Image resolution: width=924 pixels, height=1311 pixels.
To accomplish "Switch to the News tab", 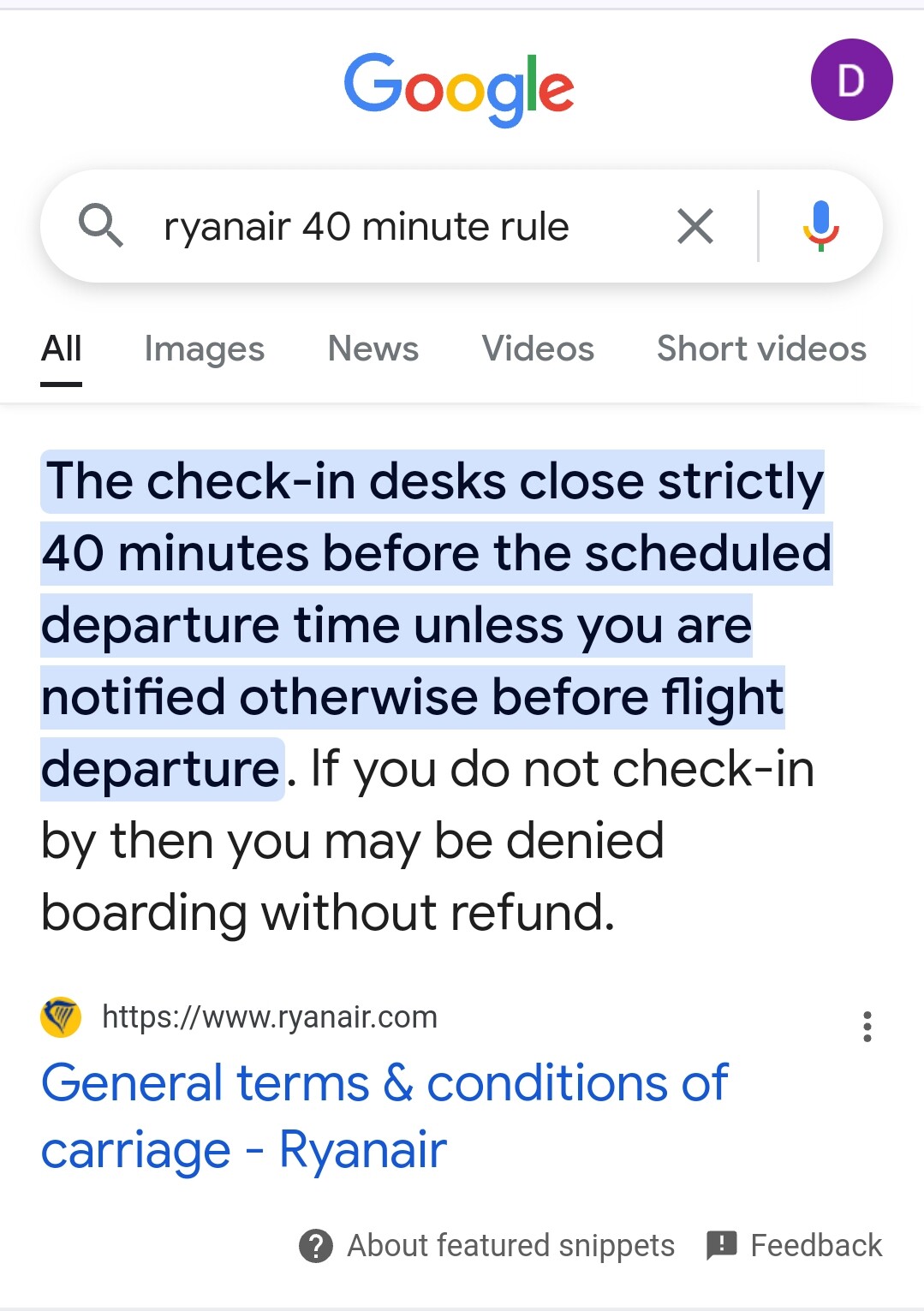I will click(x=373, y=349).
